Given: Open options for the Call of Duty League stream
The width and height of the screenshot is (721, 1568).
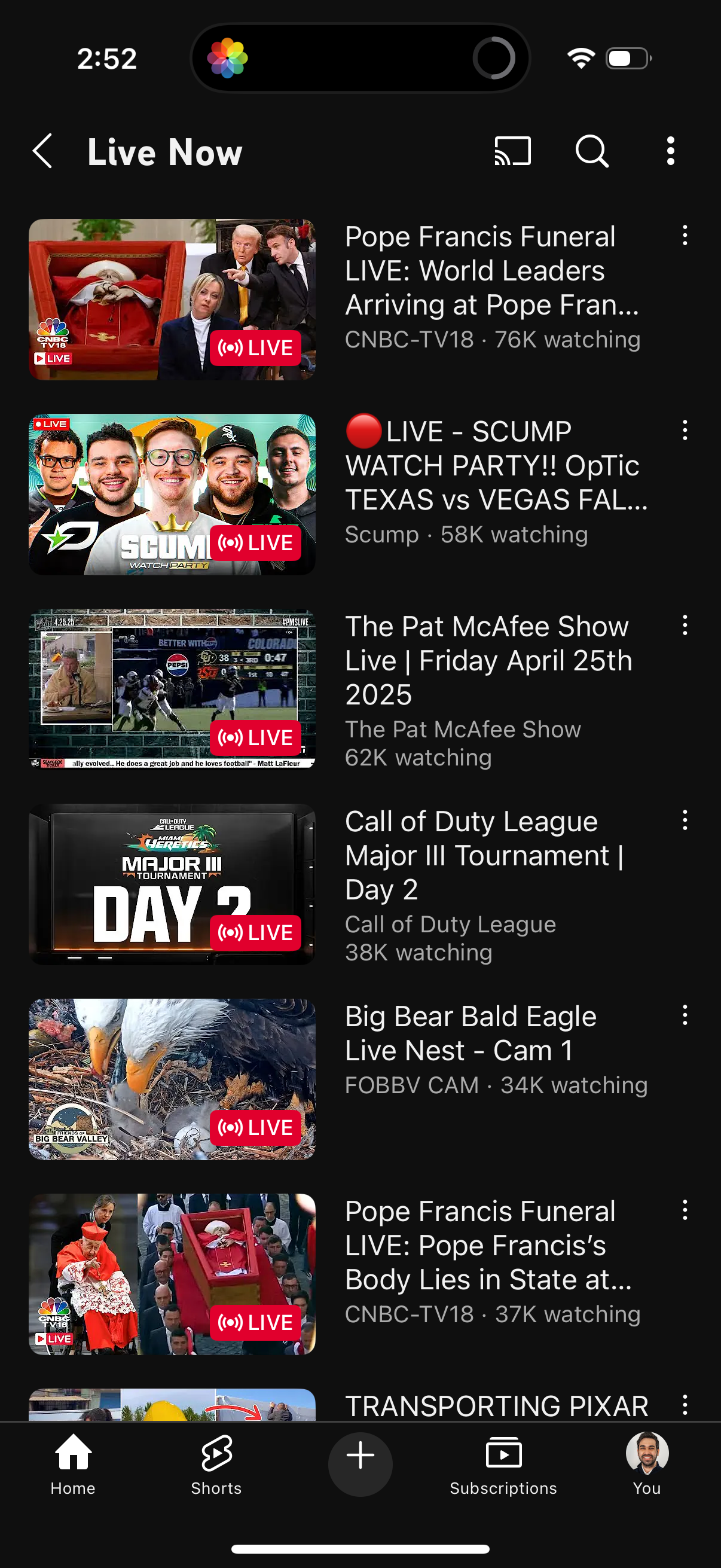Looking at the screenshot, I should click(x=684, y=821).
